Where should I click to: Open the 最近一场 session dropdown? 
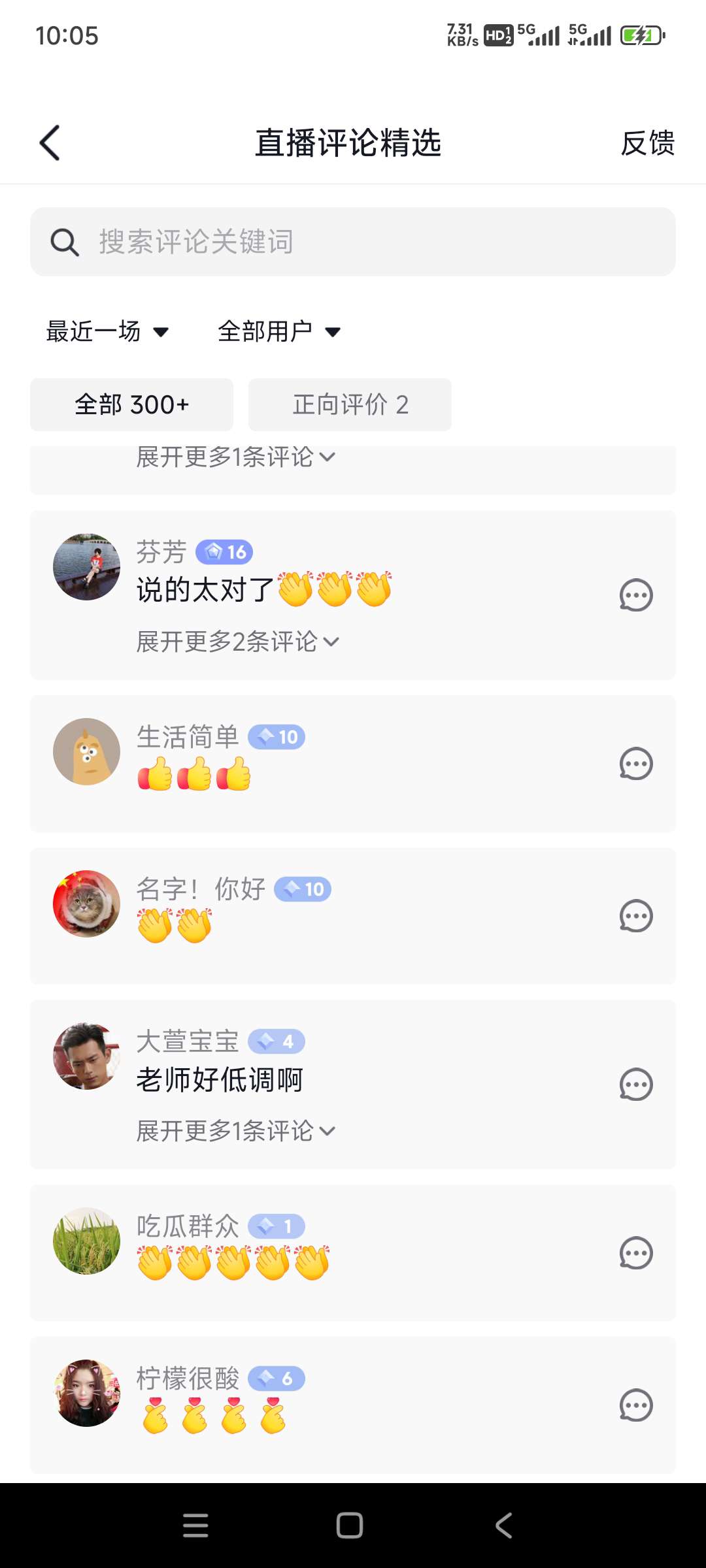click(107, 332)
